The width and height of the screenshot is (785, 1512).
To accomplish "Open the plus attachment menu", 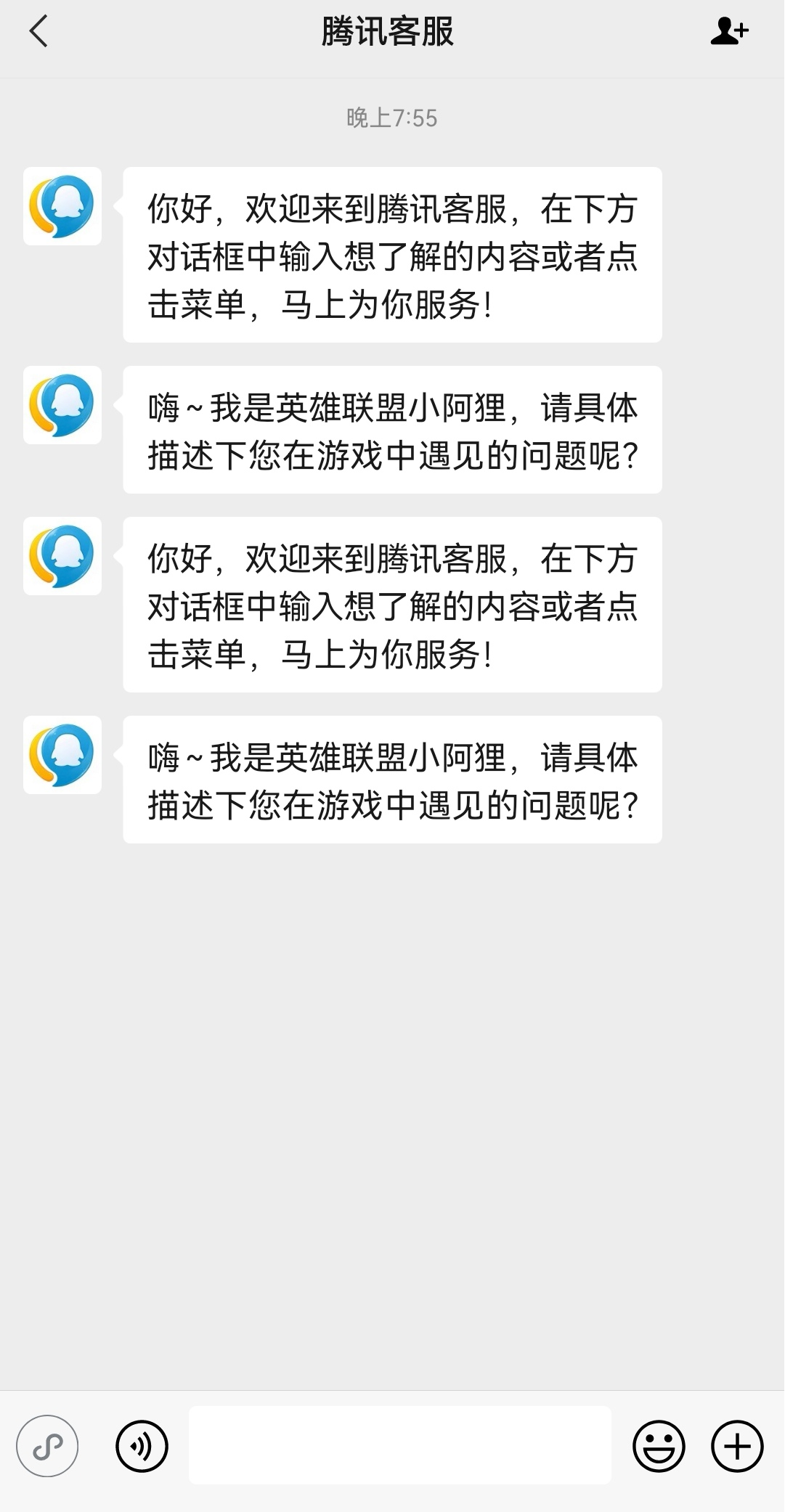I will pyautogui.click(x=736, y=1446).
